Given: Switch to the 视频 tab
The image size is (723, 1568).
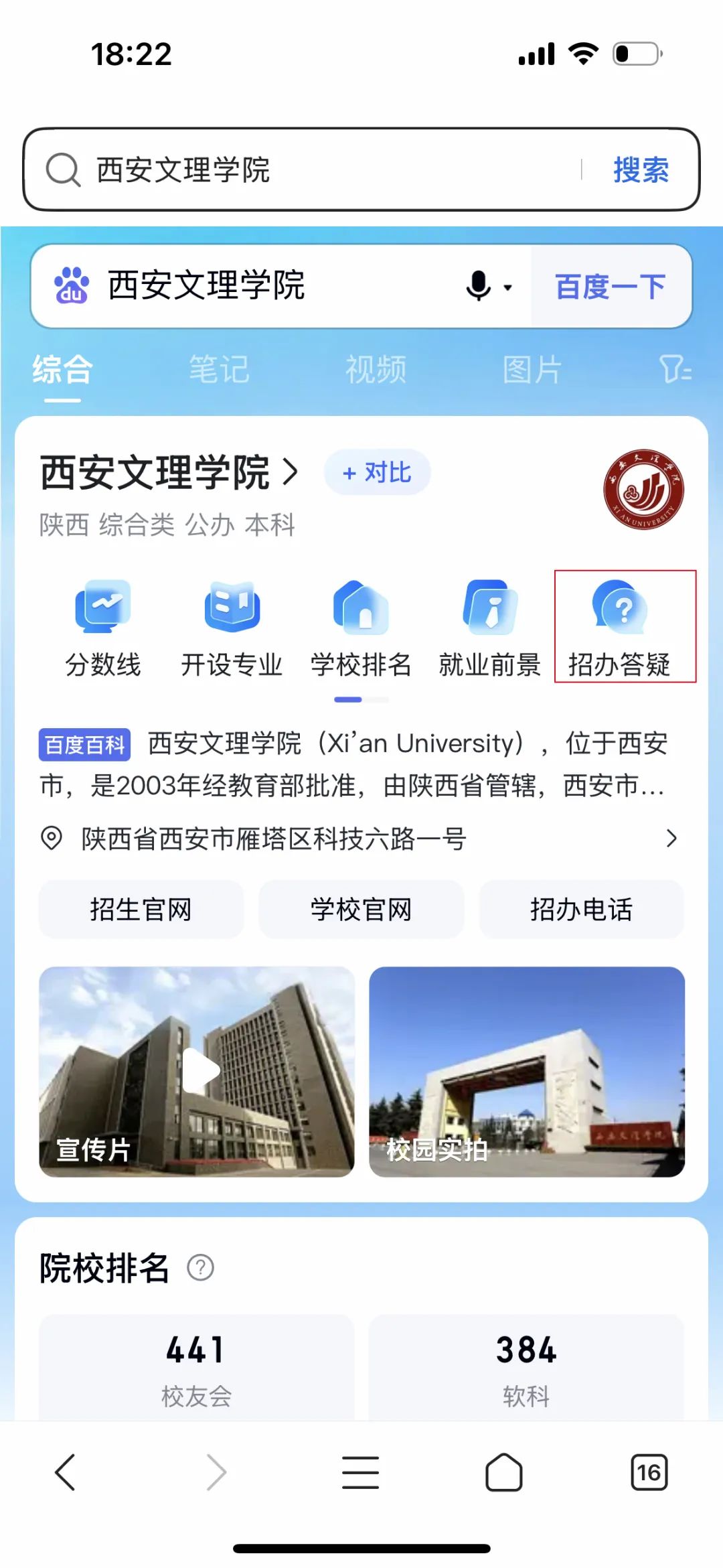Looking at the screenshot, I should 376,370.
